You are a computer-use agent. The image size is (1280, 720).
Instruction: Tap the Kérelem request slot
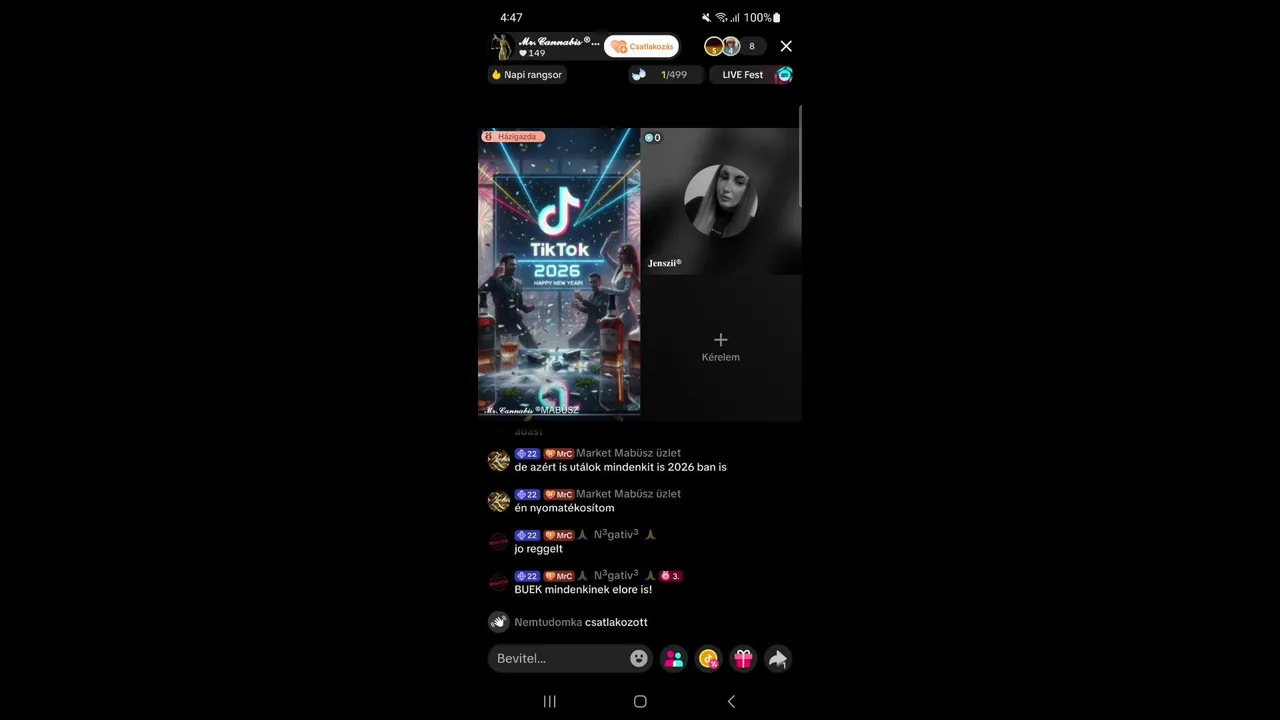click(720, 347)
